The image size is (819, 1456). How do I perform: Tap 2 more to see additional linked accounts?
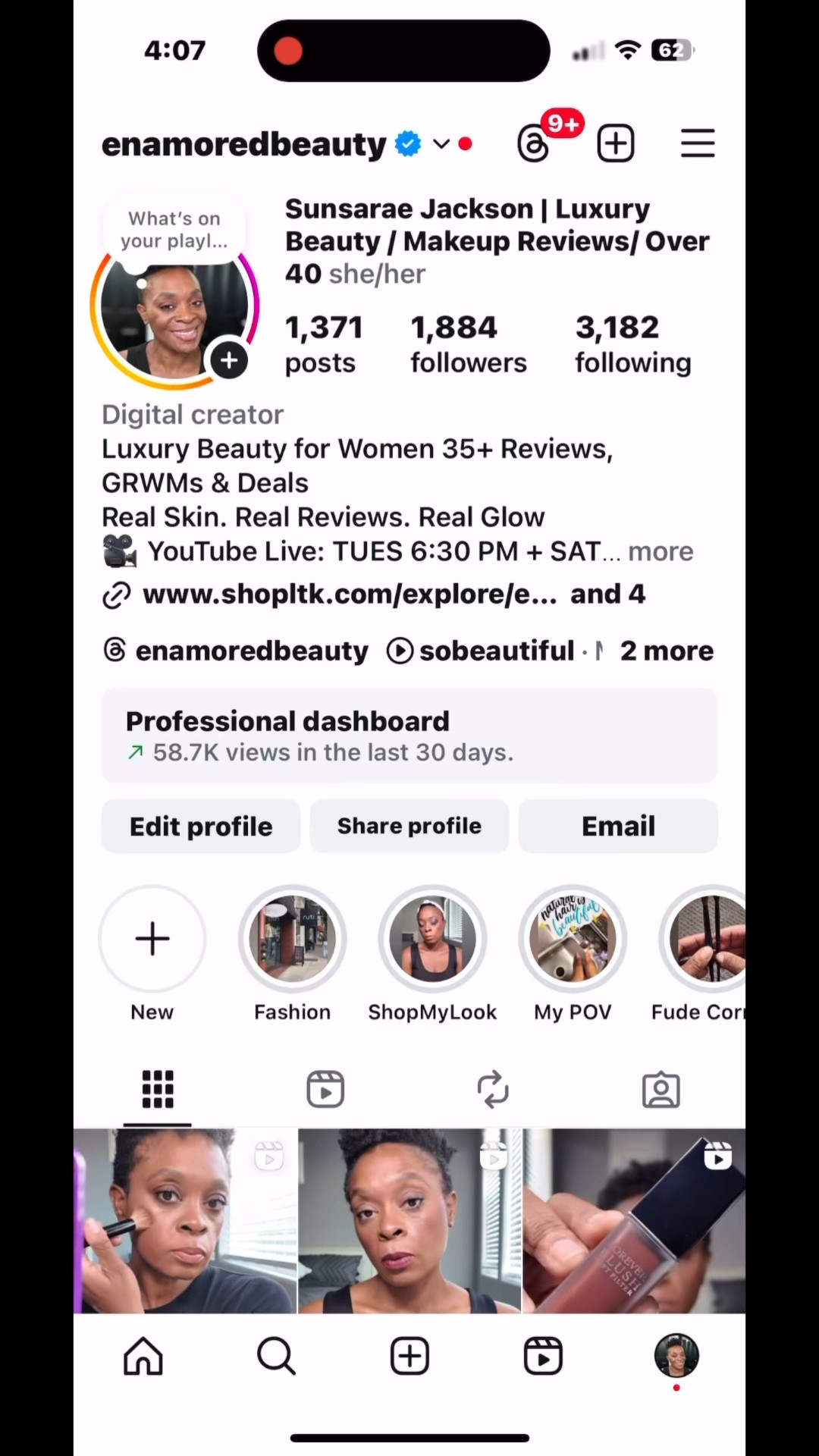point(666,650)
